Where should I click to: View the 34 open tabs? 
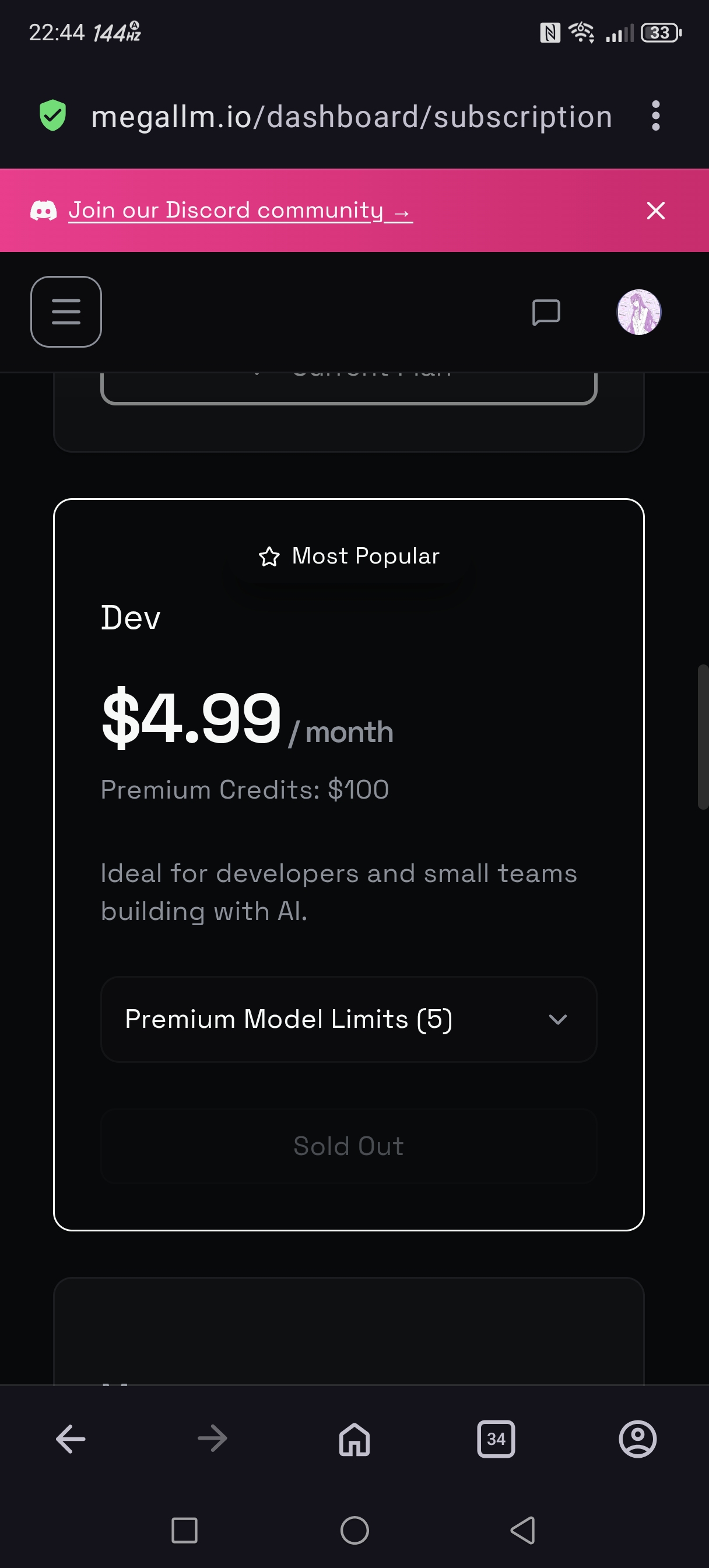[496, 1439]
